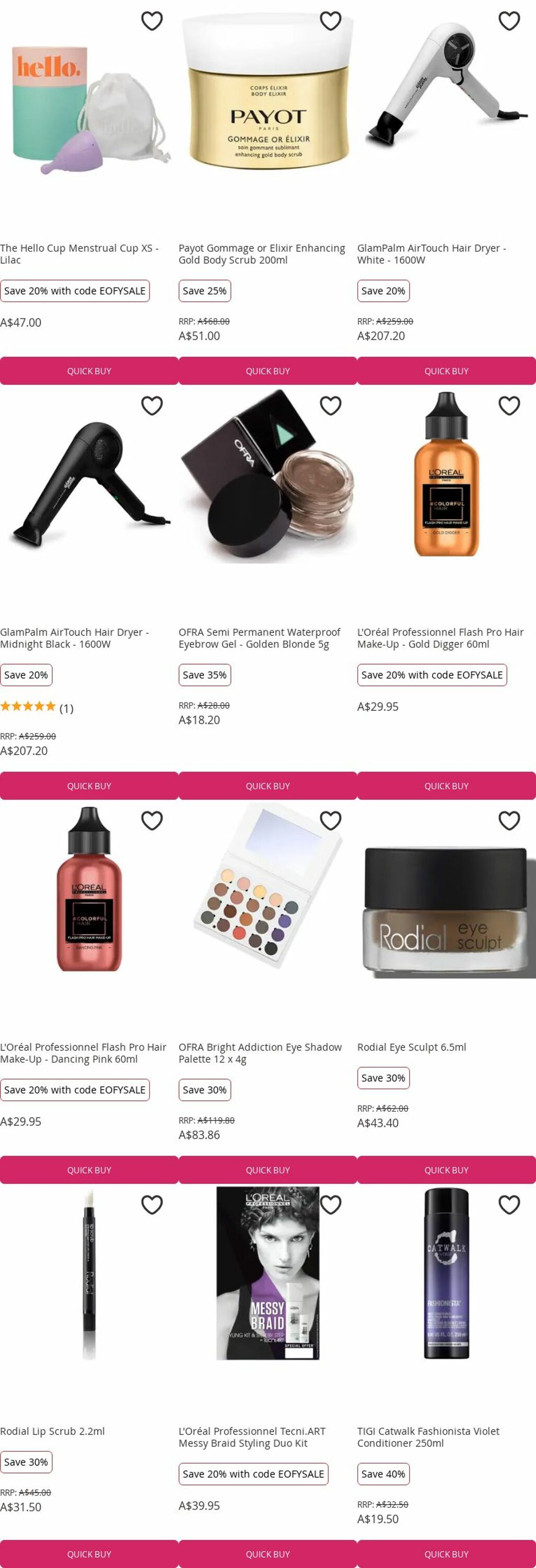The width and height of the screenshot is (536, 1568).
Task: Wishlist L'Oréal Messy Braid Styling Duo Kit
Action: click(330, 1205)
